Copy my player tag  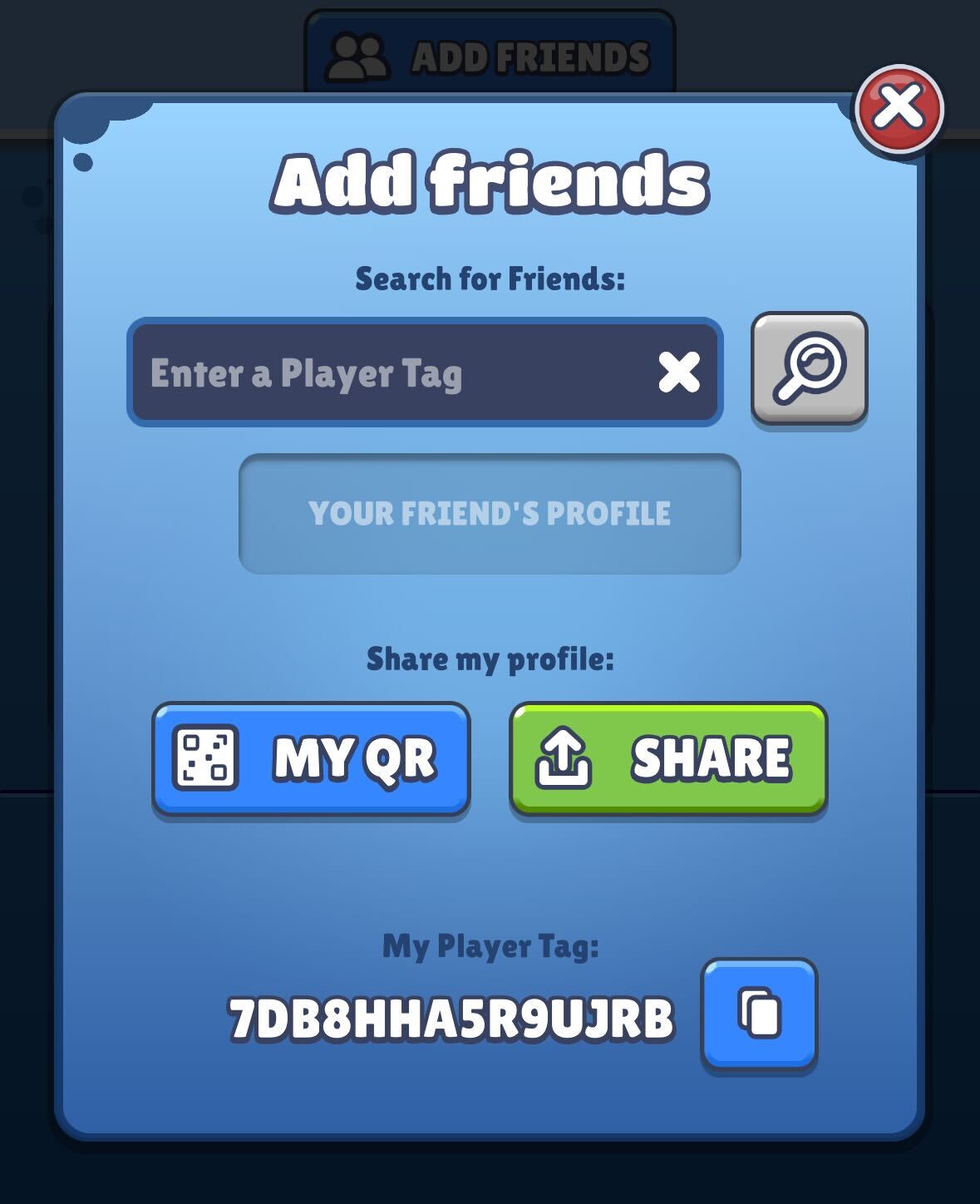[759, 1014]
